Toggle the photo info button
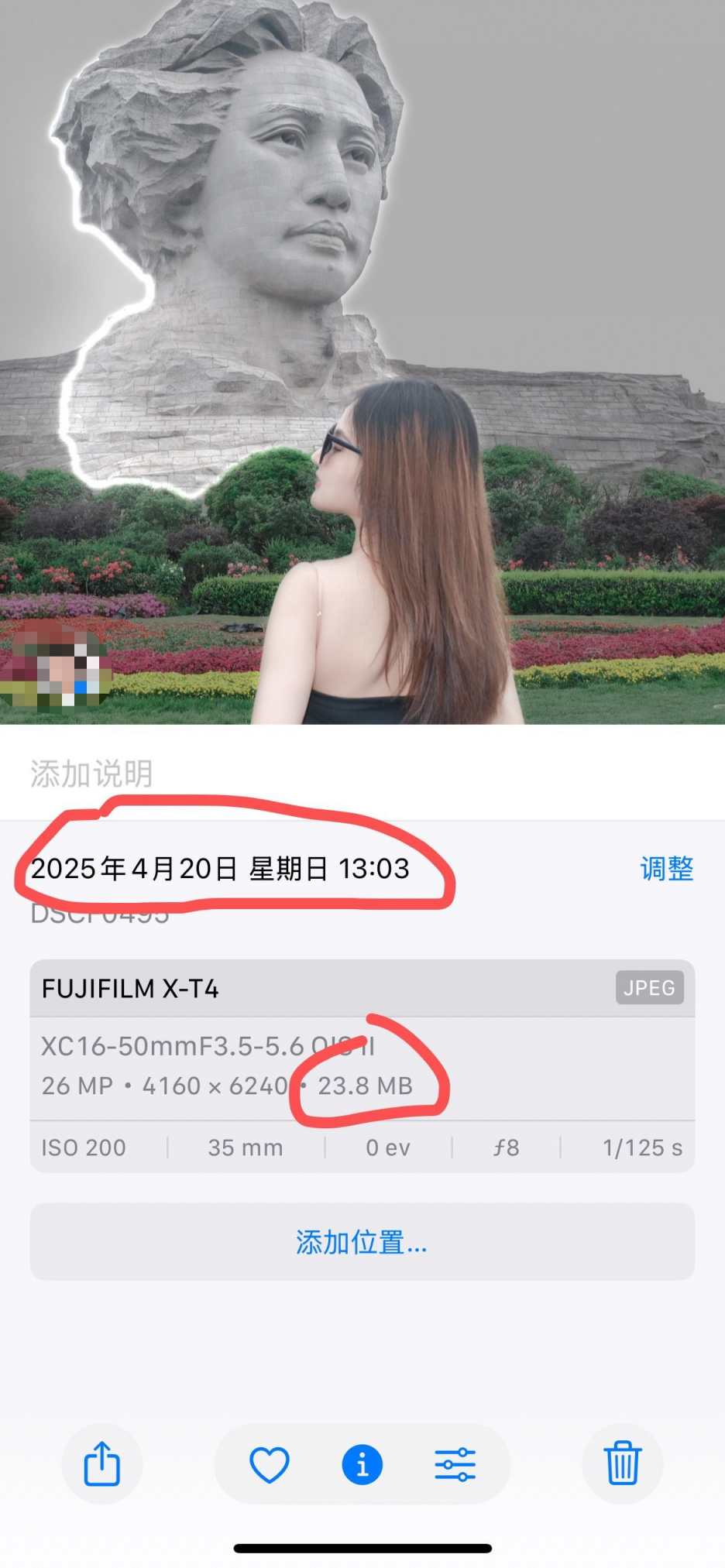725x1568 pixels. click(362, 1464)
